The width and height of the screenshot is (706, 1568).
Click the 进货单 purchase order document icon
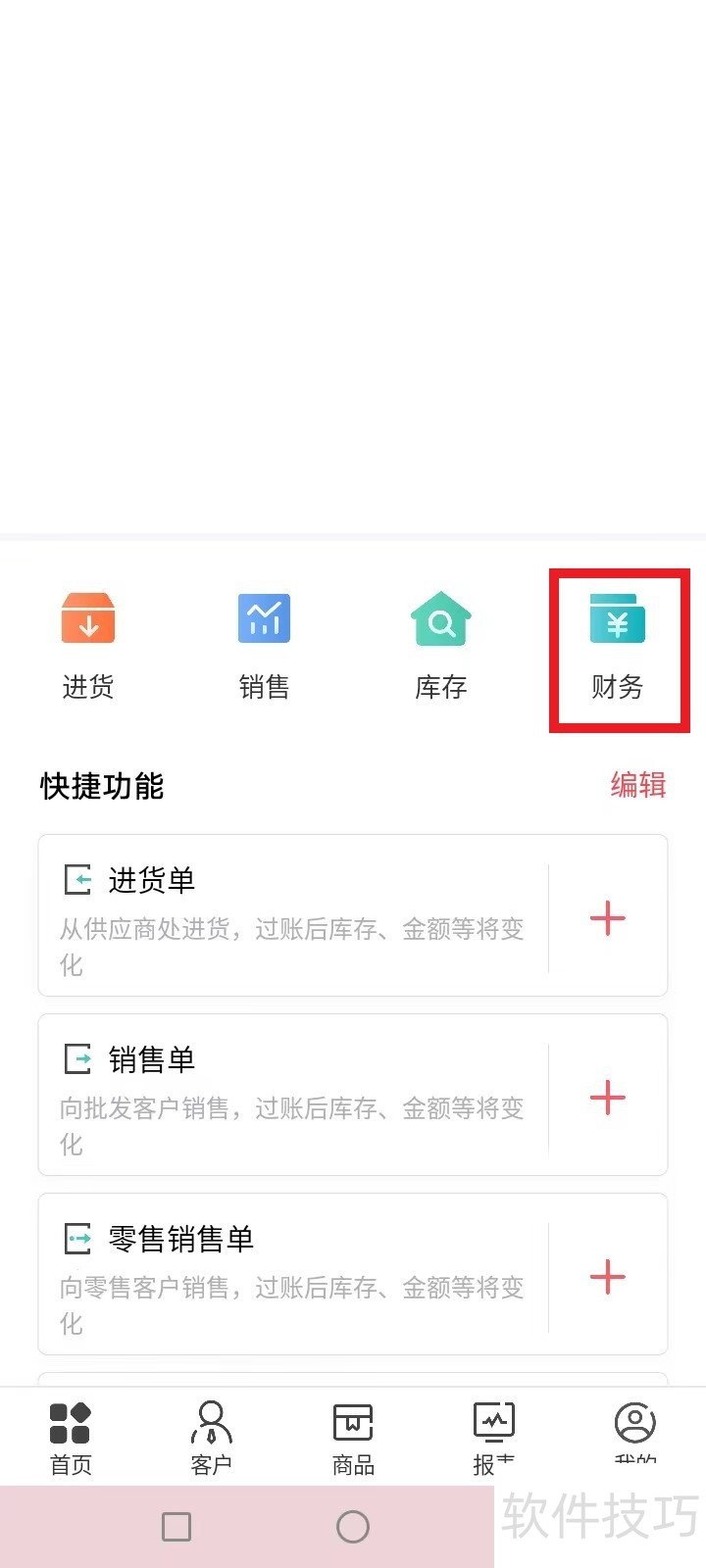[77, 880]
